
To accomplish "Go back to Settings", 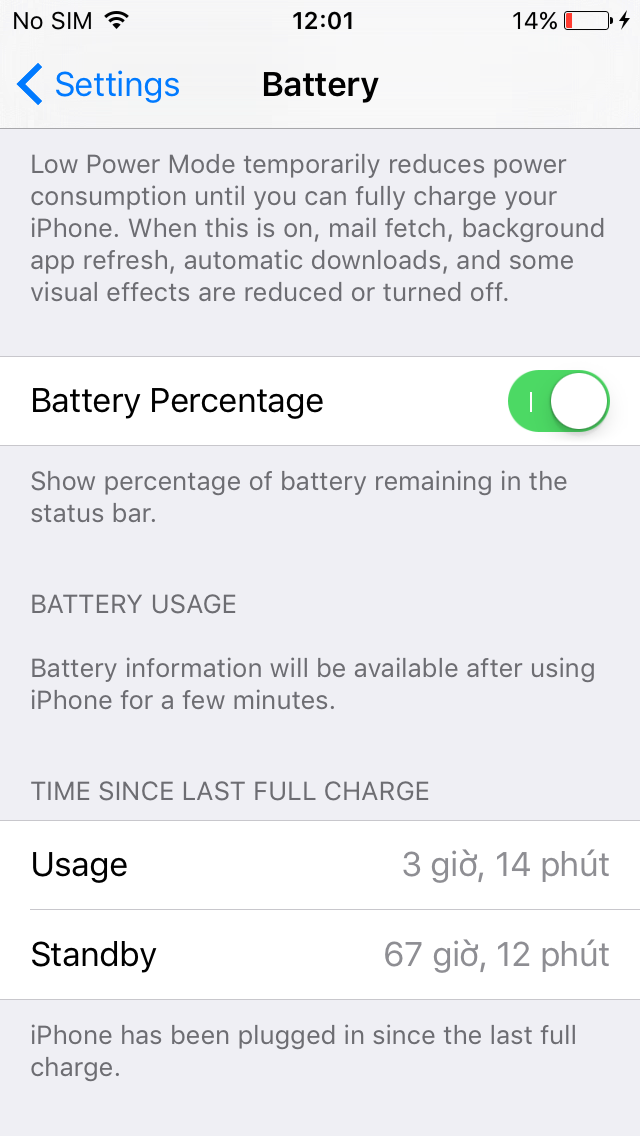I will point(98,85).
